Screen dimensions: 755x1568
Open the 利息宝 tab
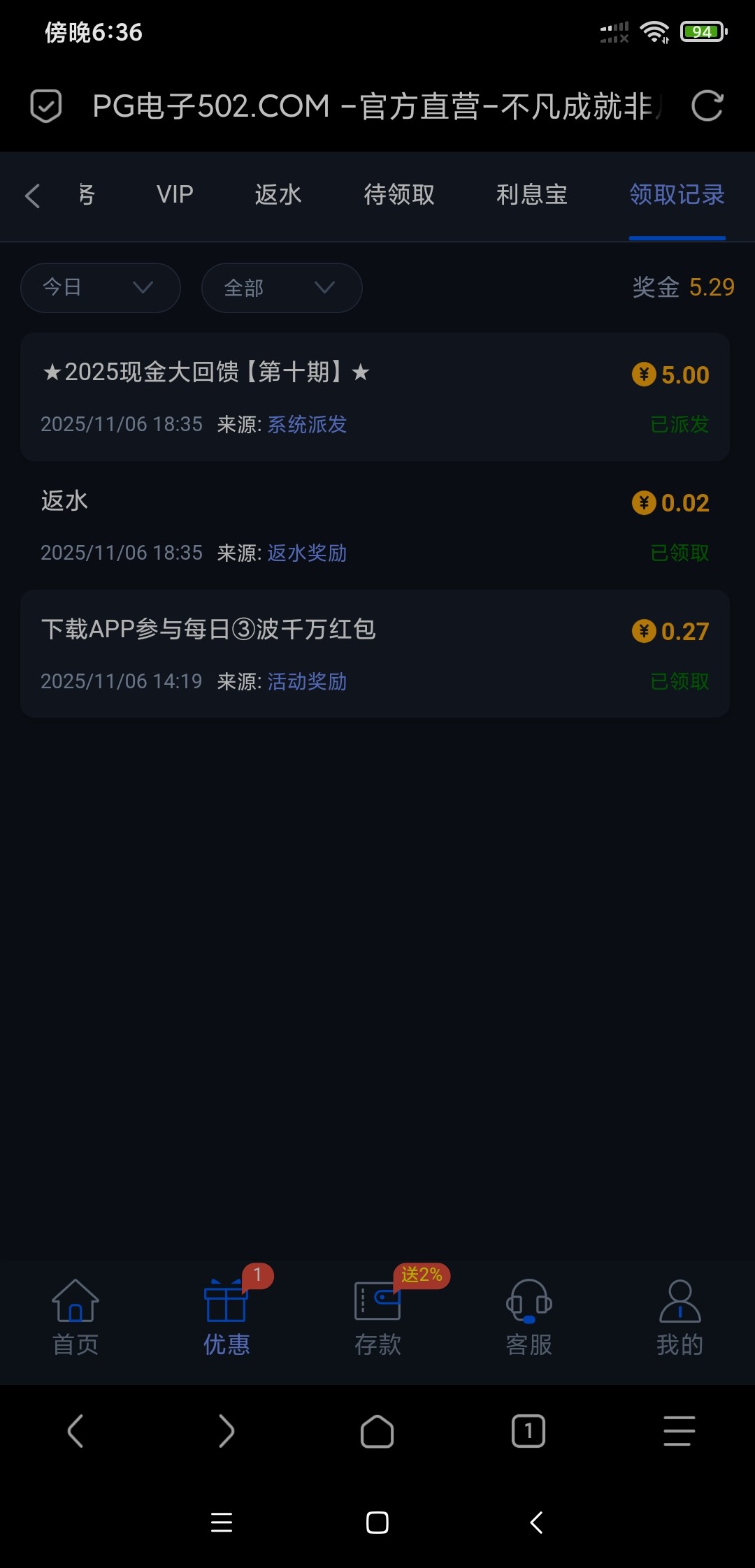(532, 194)
